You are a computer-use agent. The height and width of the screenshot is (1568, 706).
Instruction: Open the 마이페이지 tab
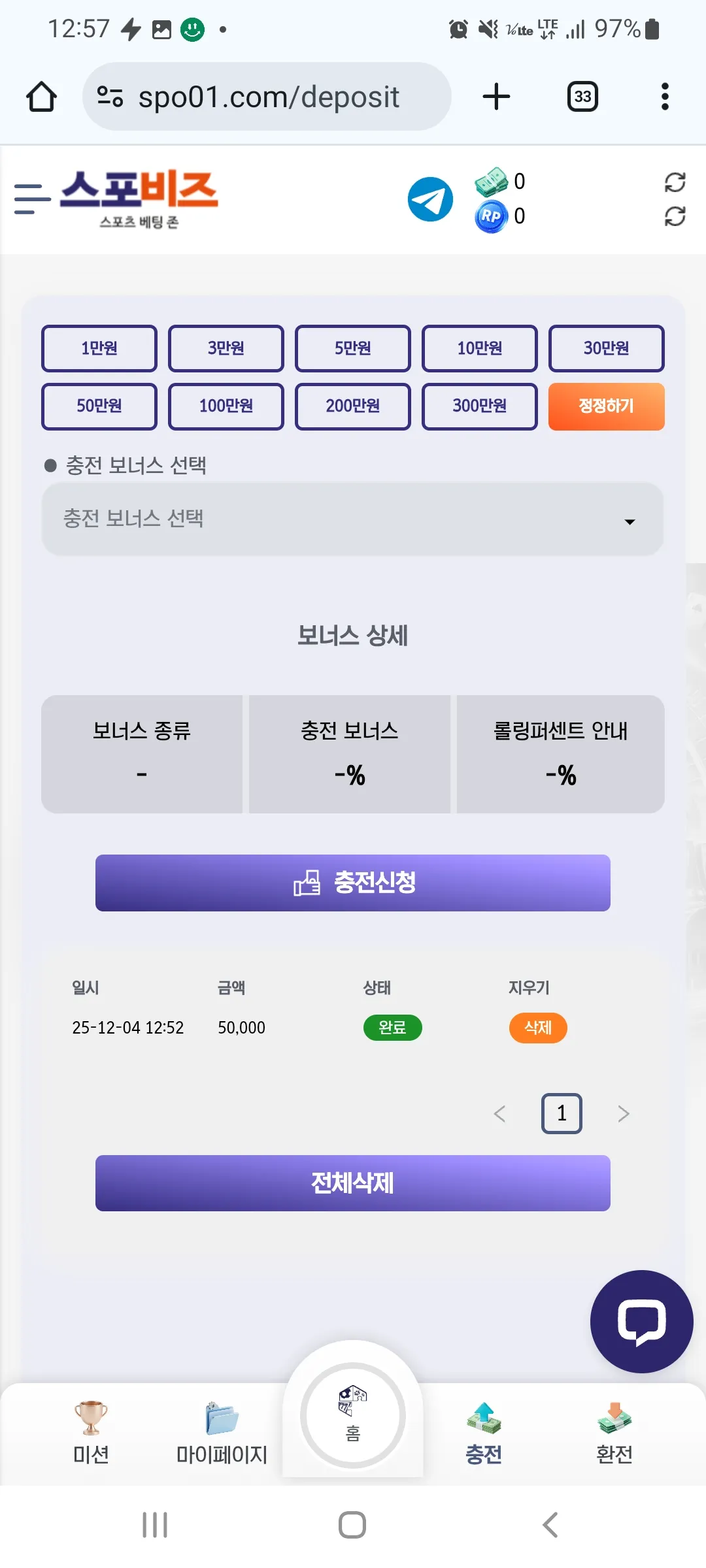click(222, 1433)
